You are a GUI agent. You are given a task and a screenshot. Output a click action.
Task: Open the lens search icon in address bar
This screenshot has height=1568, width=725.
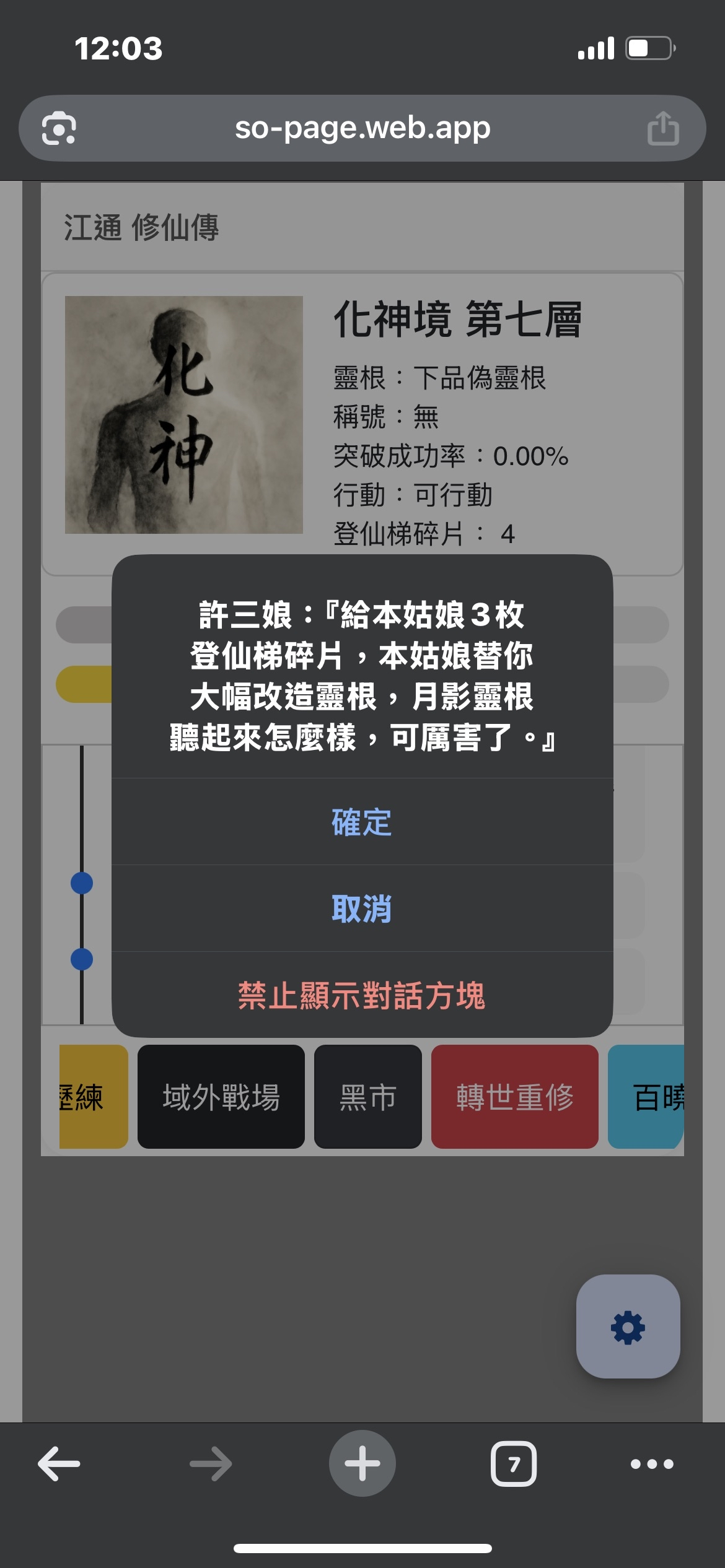click(x=59, y=129)
